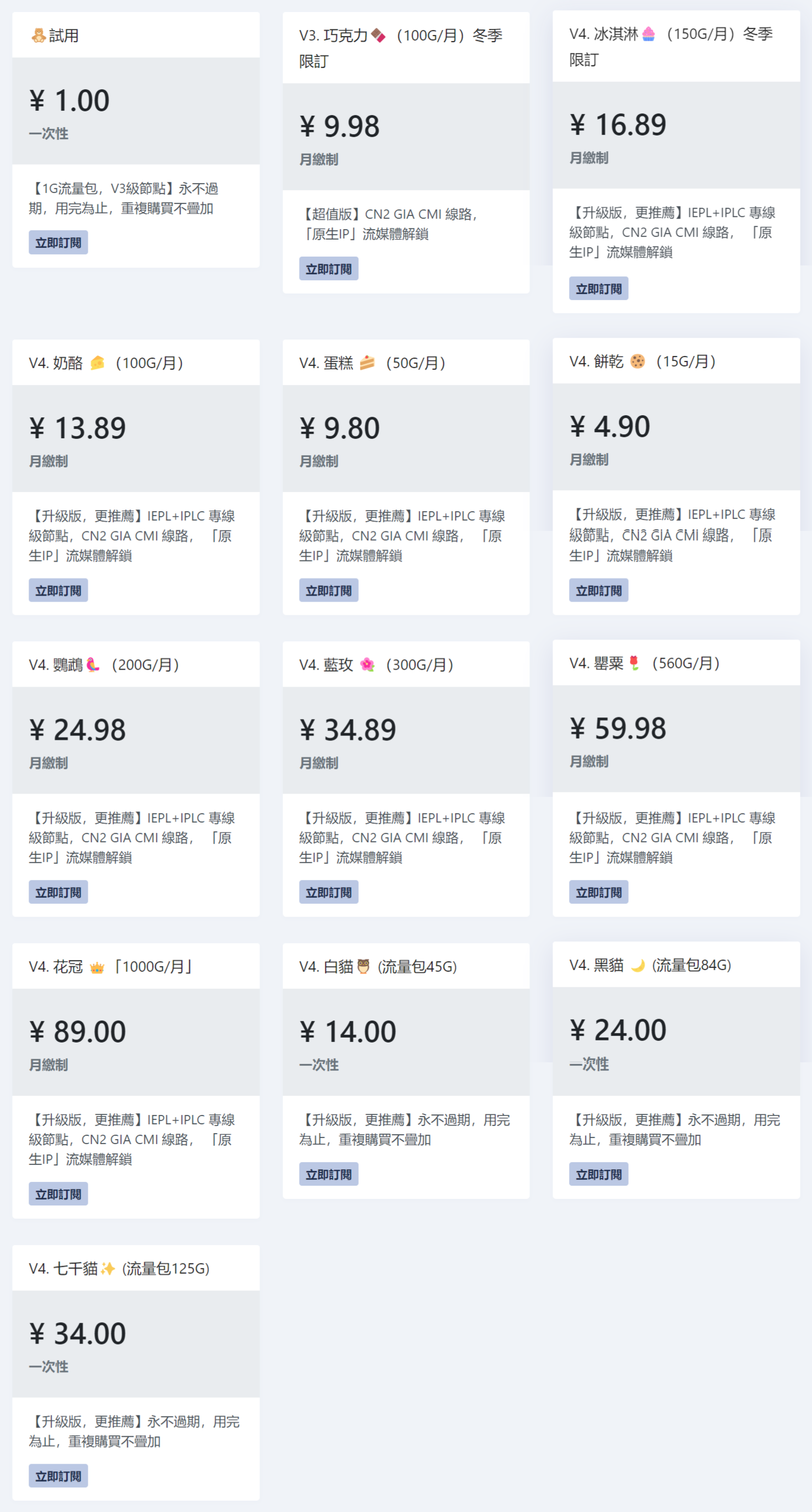This screenshot has width=812, height=1512.
Task: Subscribe to V4. 花冠 1000G/月 plan
Action: click(58, 1194)
